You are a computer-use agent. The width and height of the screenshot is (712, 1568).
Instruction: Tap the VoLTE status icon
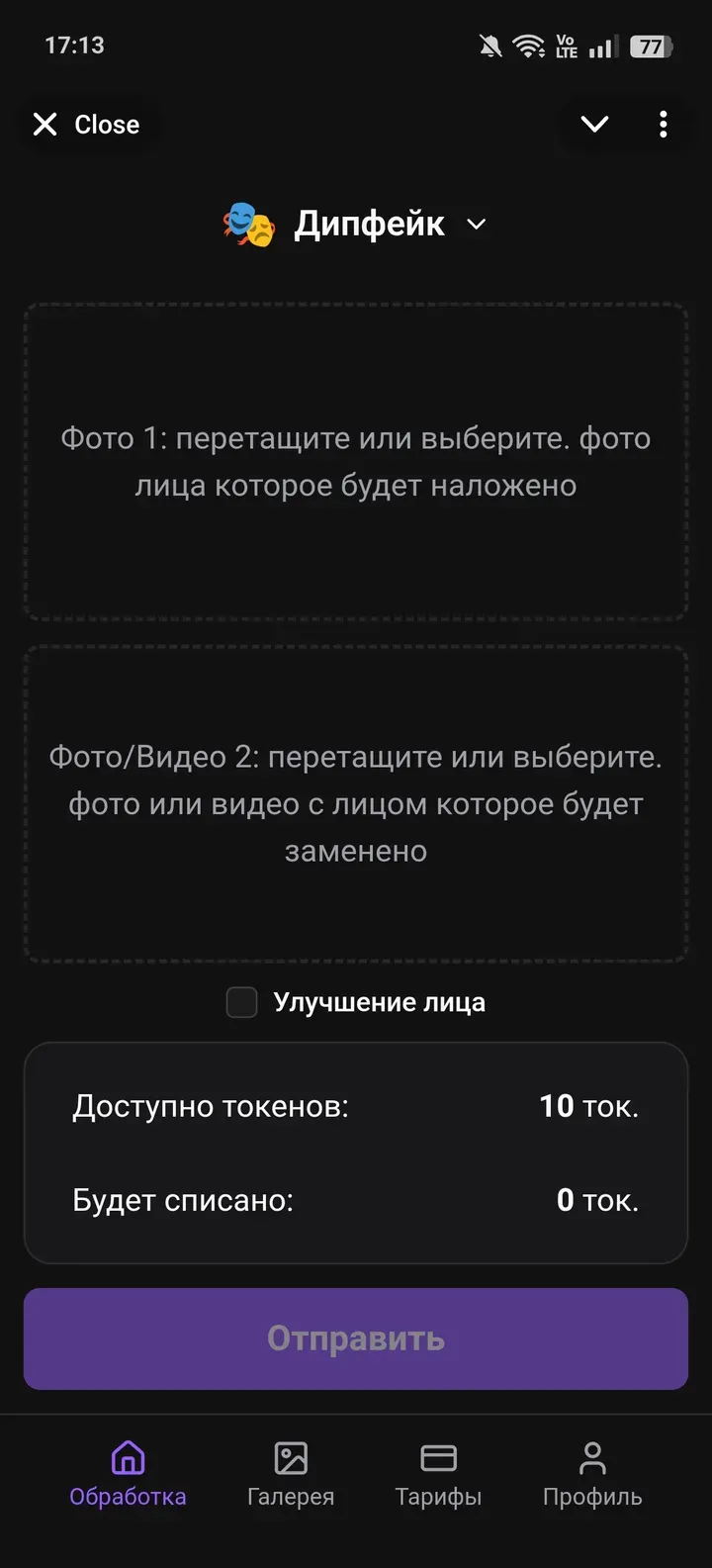click(566, 45)
